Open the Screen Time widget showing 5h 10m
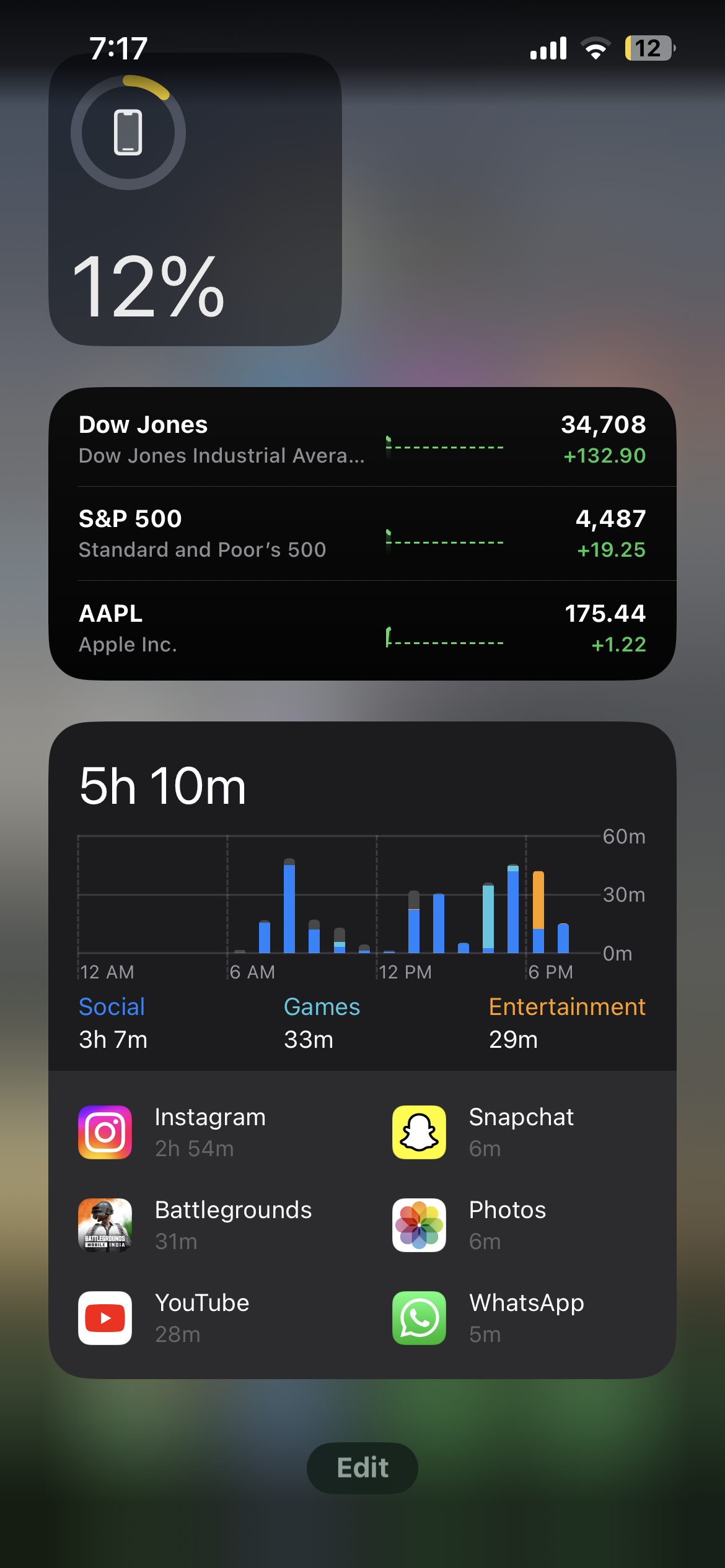 tap(362, 898)
